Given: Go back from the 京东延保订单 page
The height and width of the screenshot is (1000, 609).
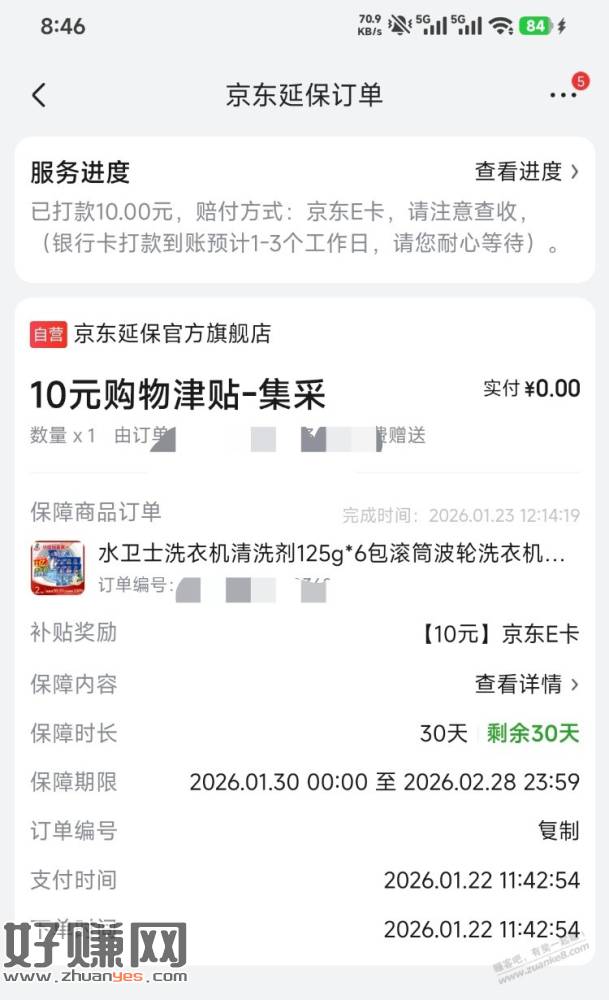Looking at the screenshot, I should [x=39, y=95].
